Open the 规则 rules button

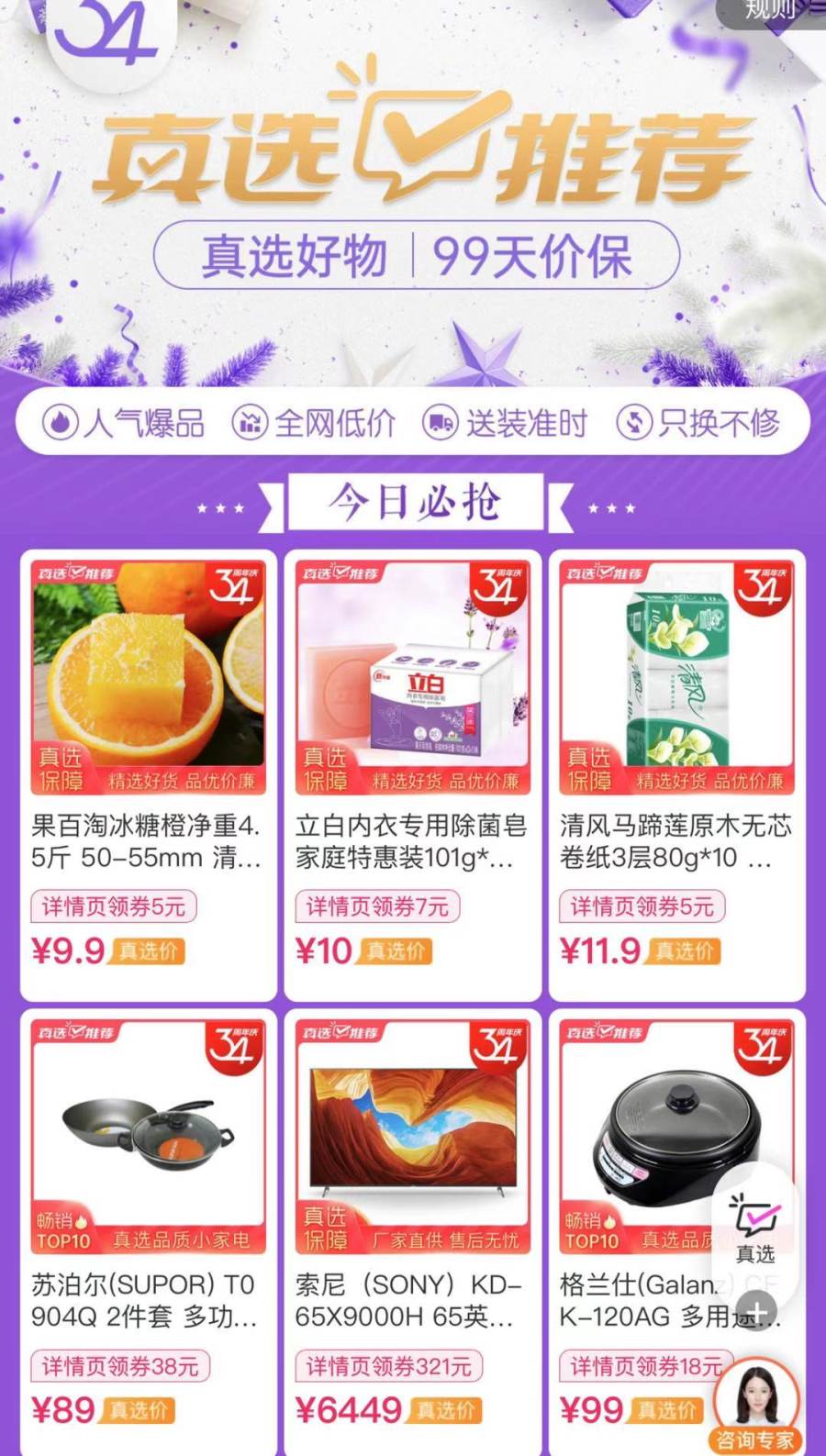point(771,11)
